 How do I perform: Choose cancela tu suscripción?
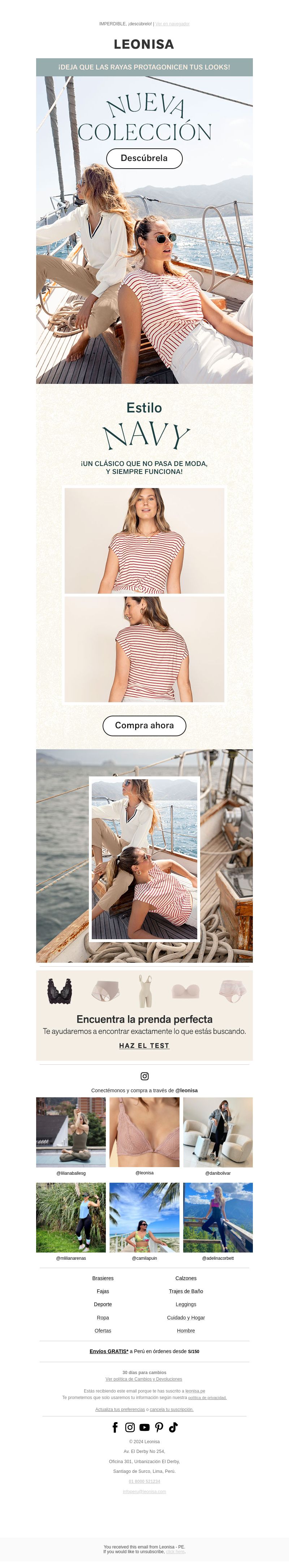[x=172, y=1409]
